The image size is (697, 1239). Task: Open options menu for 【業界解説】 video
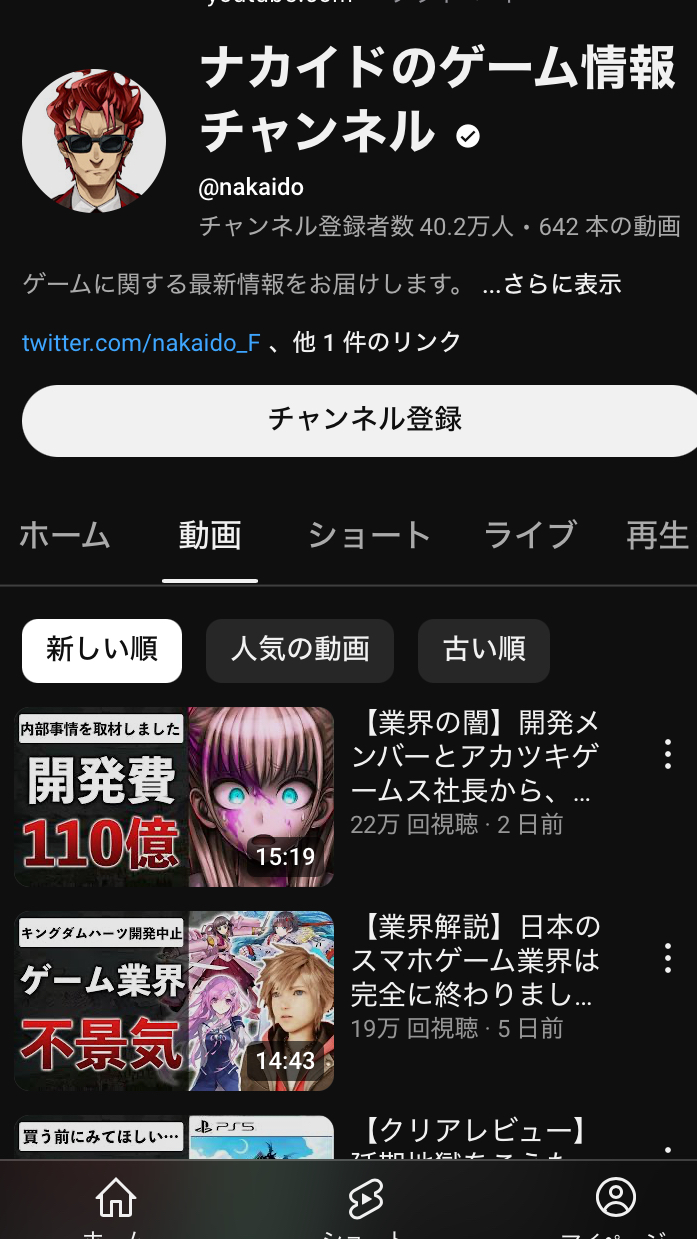pyautogui.click(x=668, y=958)
